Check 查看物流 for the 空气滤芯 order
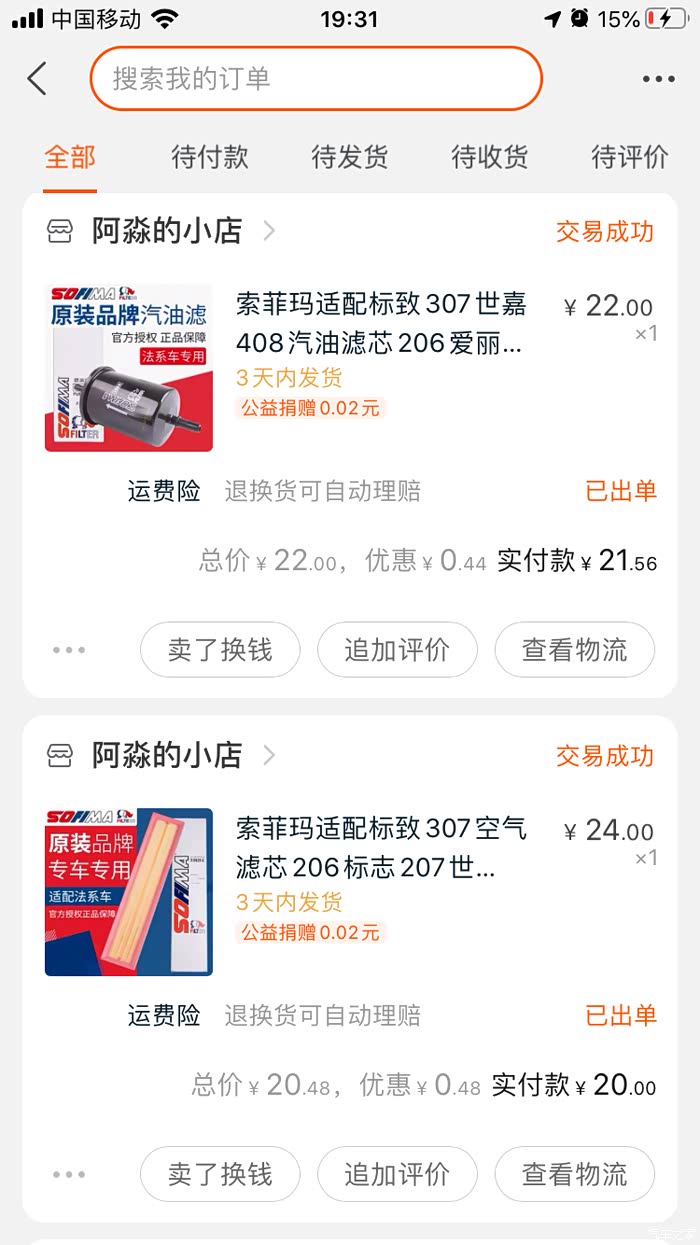Screen dimensions: 700x1245 tap(574, 1174)
